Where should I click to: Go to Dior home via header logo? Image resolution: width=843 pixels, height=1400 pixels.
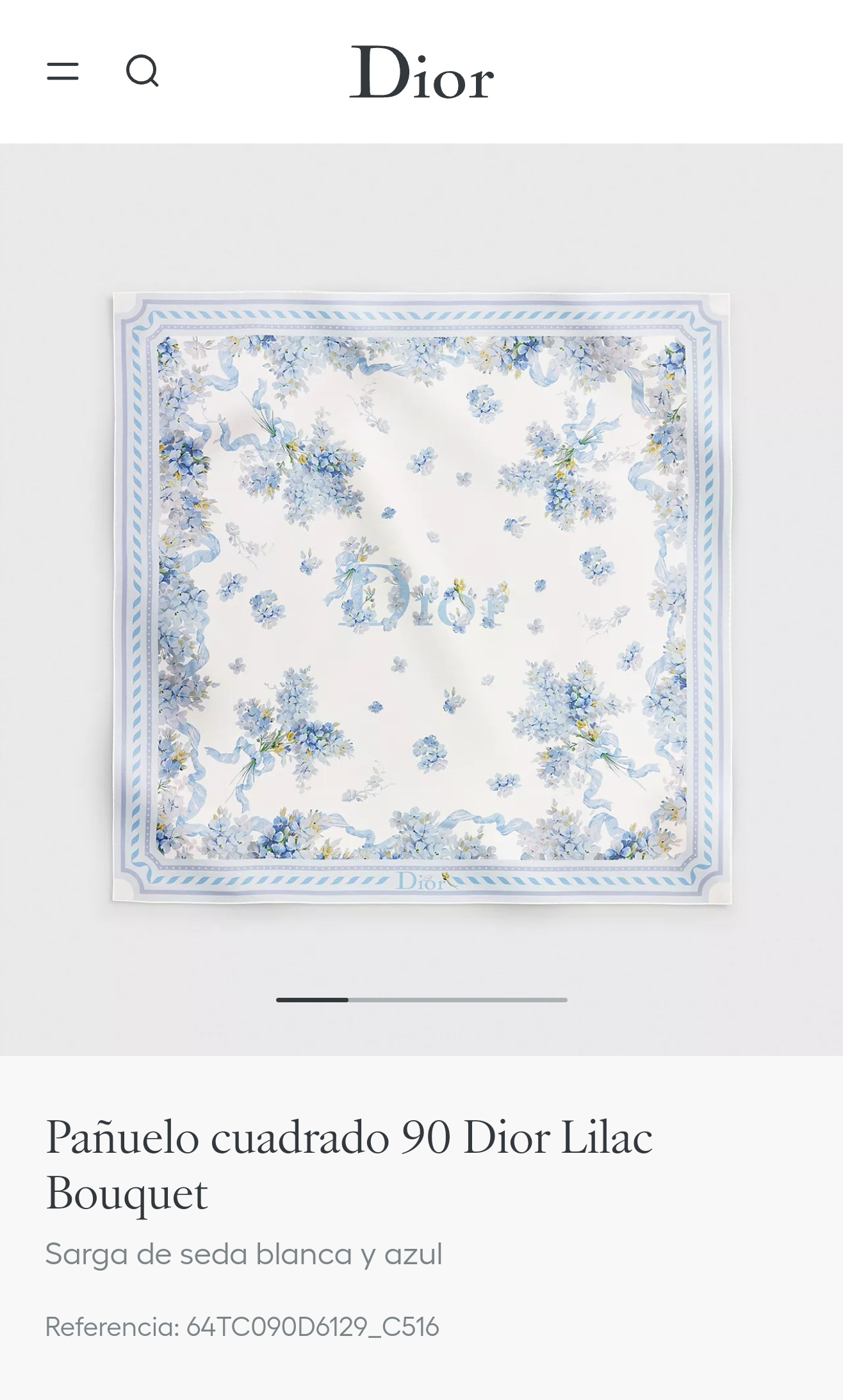click(421, 72)
